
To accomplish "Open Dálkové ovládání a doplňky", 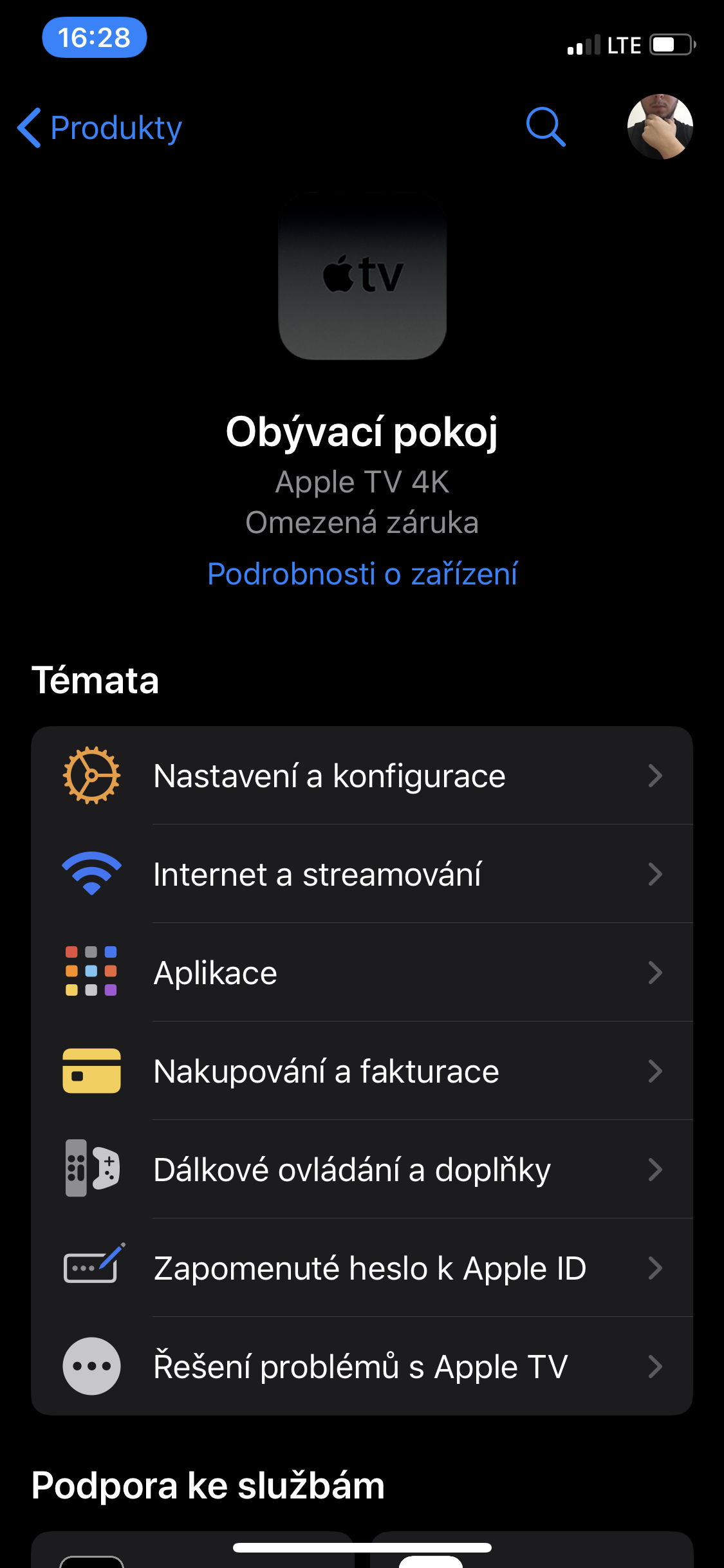I will [362, 1170].
